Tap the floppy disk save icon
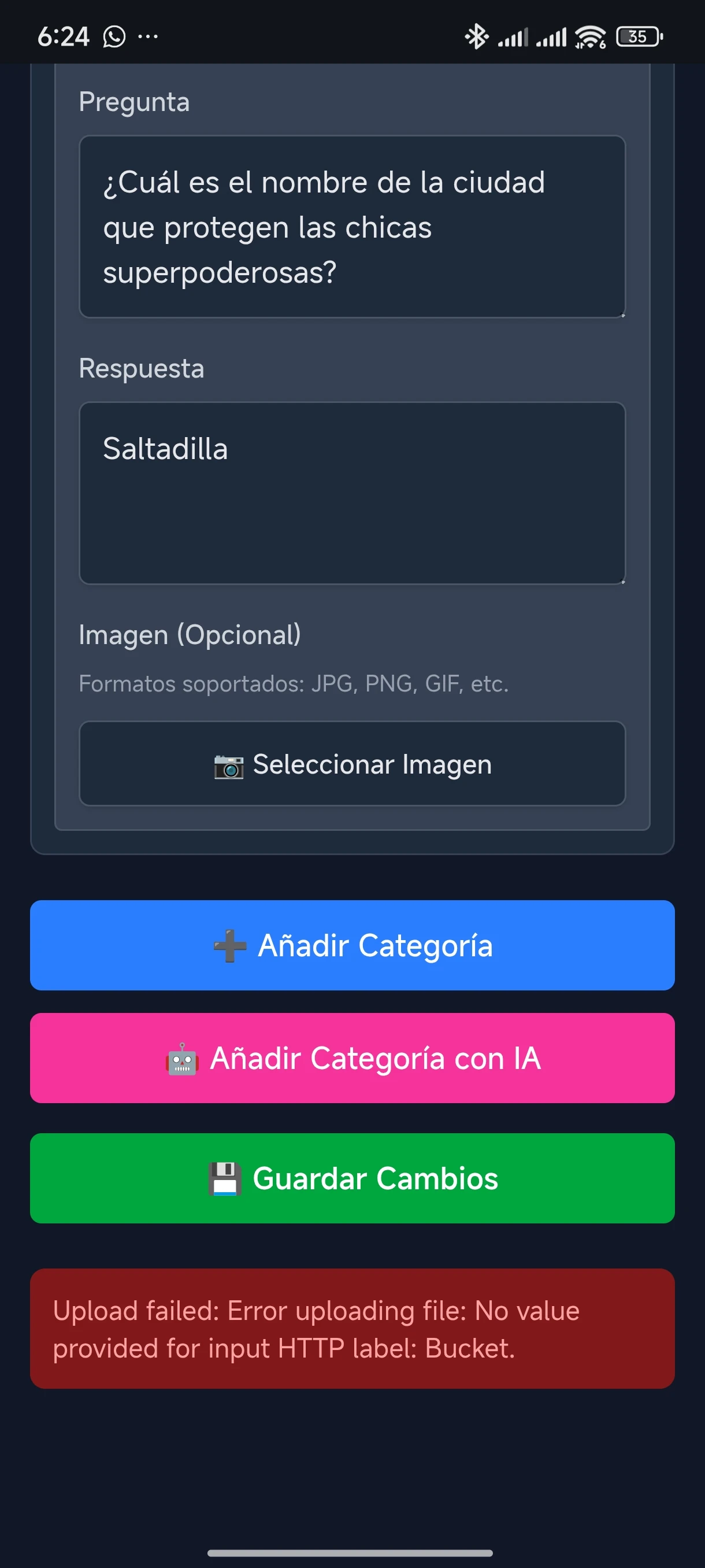 tap(224, 1177)
